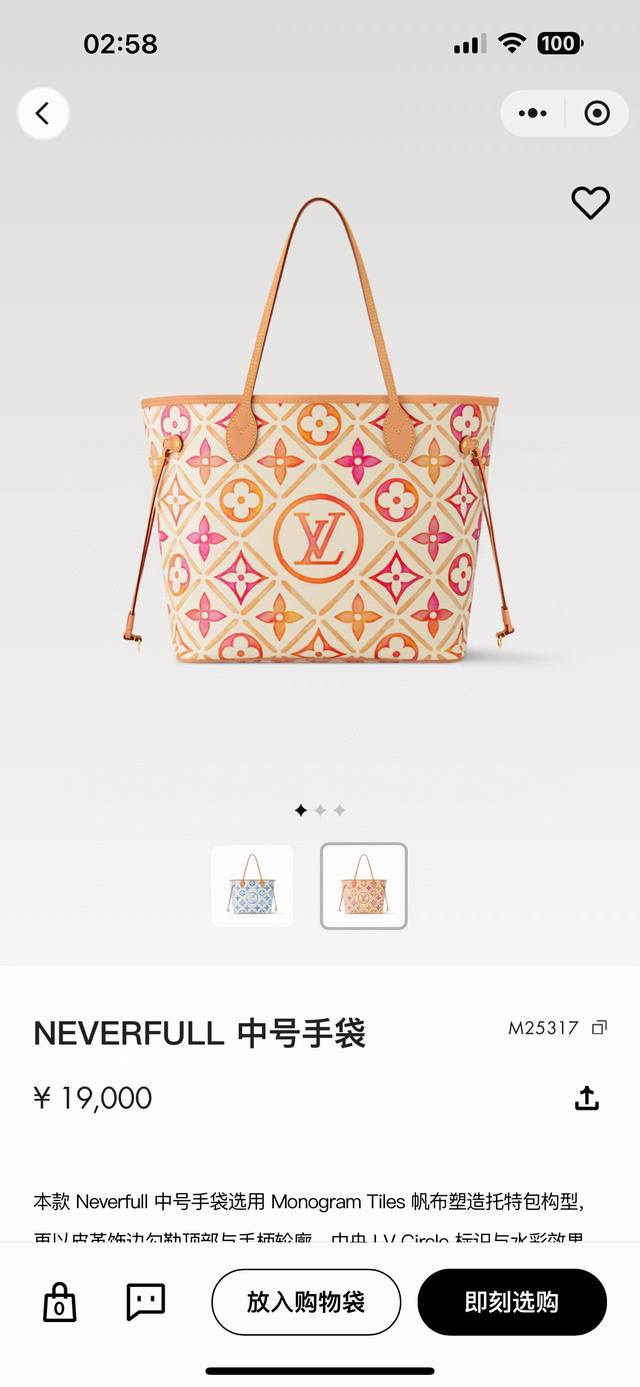Open the mini program three-dot menu
Screen dimensions: 640x1387
(x=532, y=114)
